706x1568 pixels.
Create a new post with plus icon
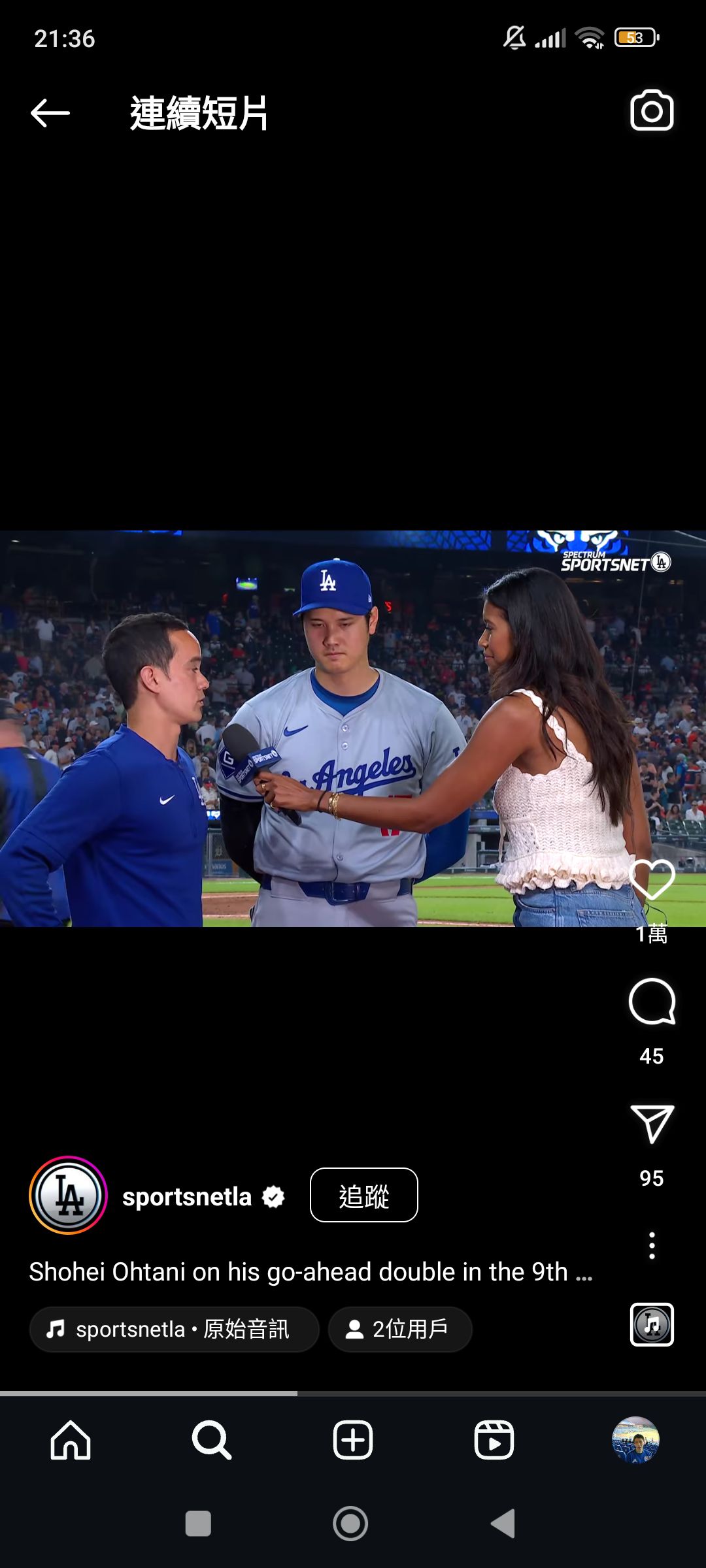(x=353, y=1440)
